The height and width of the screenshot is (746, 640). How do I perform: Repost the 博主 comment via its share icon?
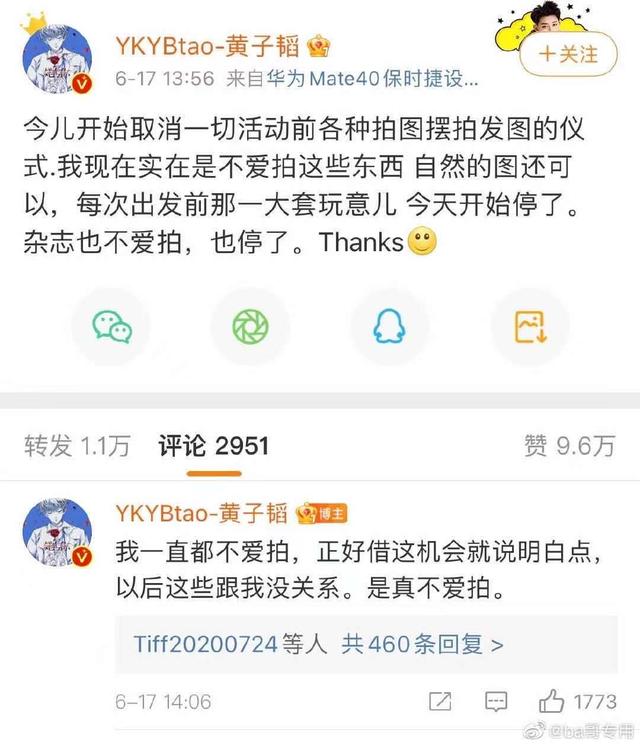tap(436, 701)
